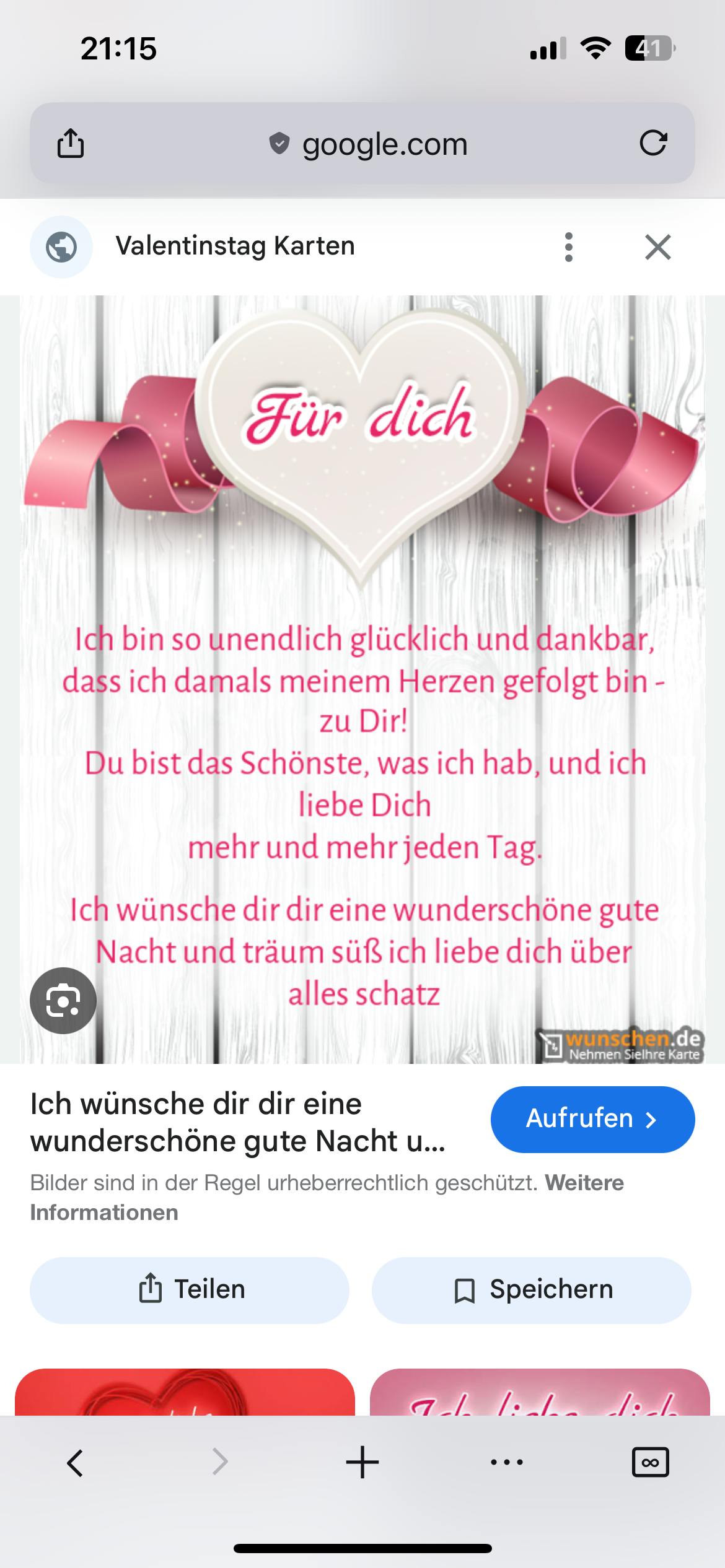Share this image via Teilen

tap(190, 1290)
